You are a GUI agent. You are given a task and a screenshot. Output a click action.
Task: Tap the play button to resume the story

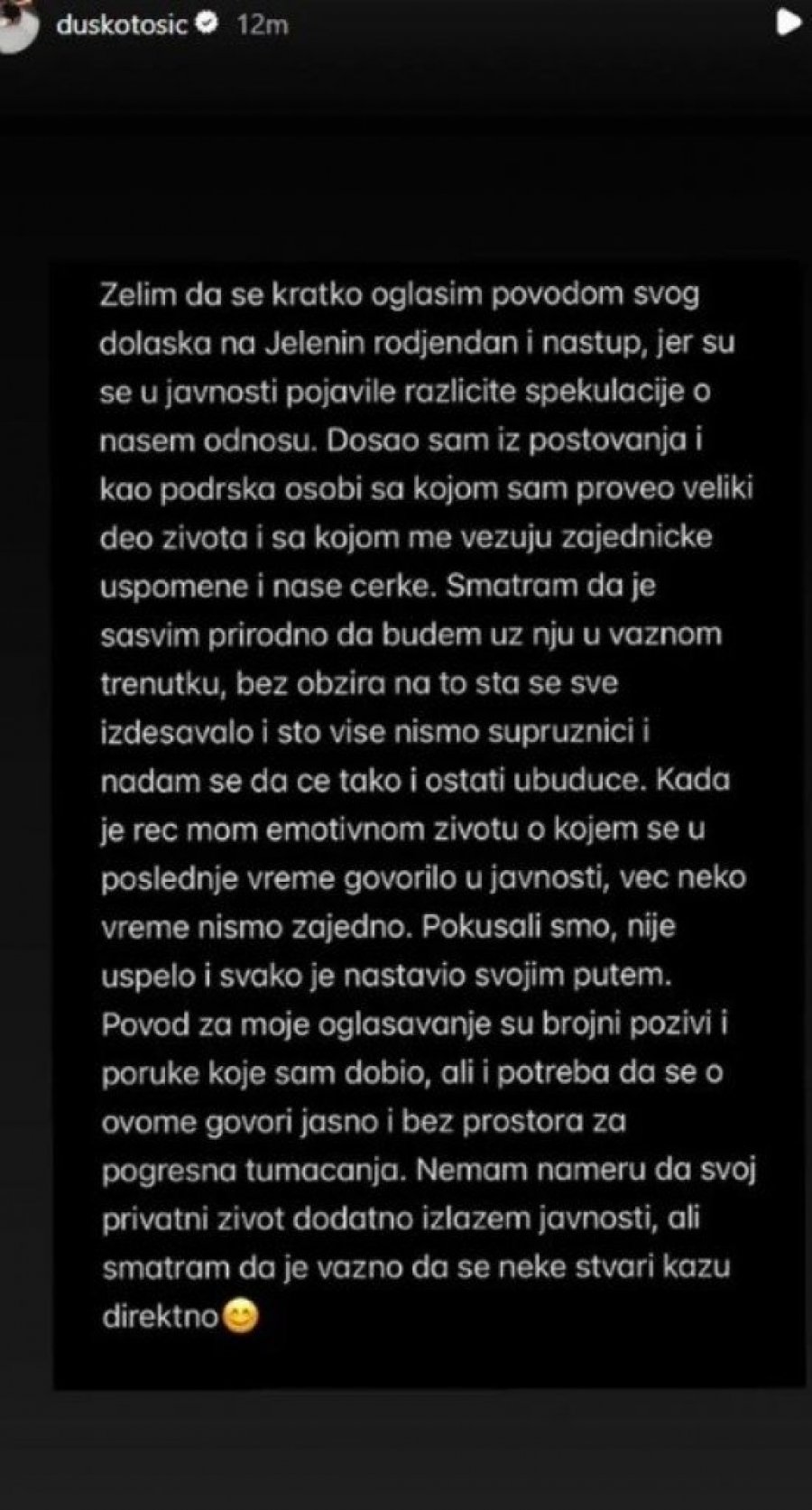789,23
